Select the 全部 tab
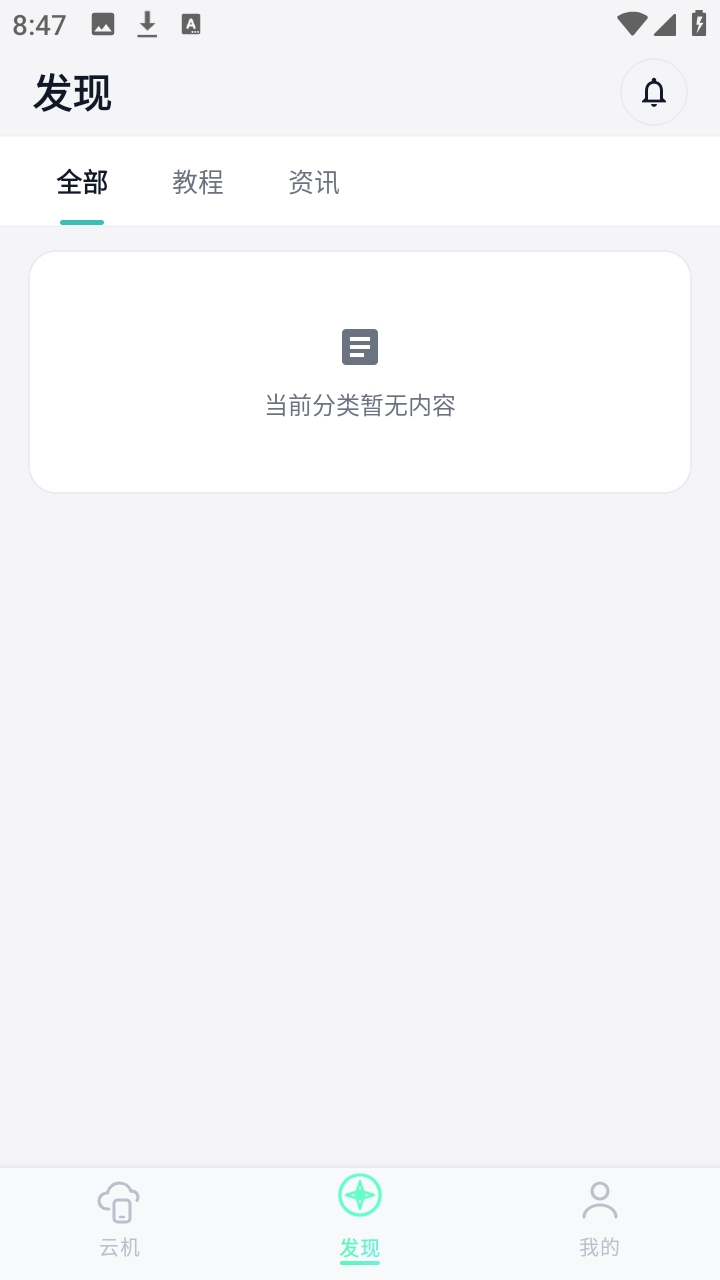Image resolution: width=720 pixels, height=1280 pixels. coord(82,183)
